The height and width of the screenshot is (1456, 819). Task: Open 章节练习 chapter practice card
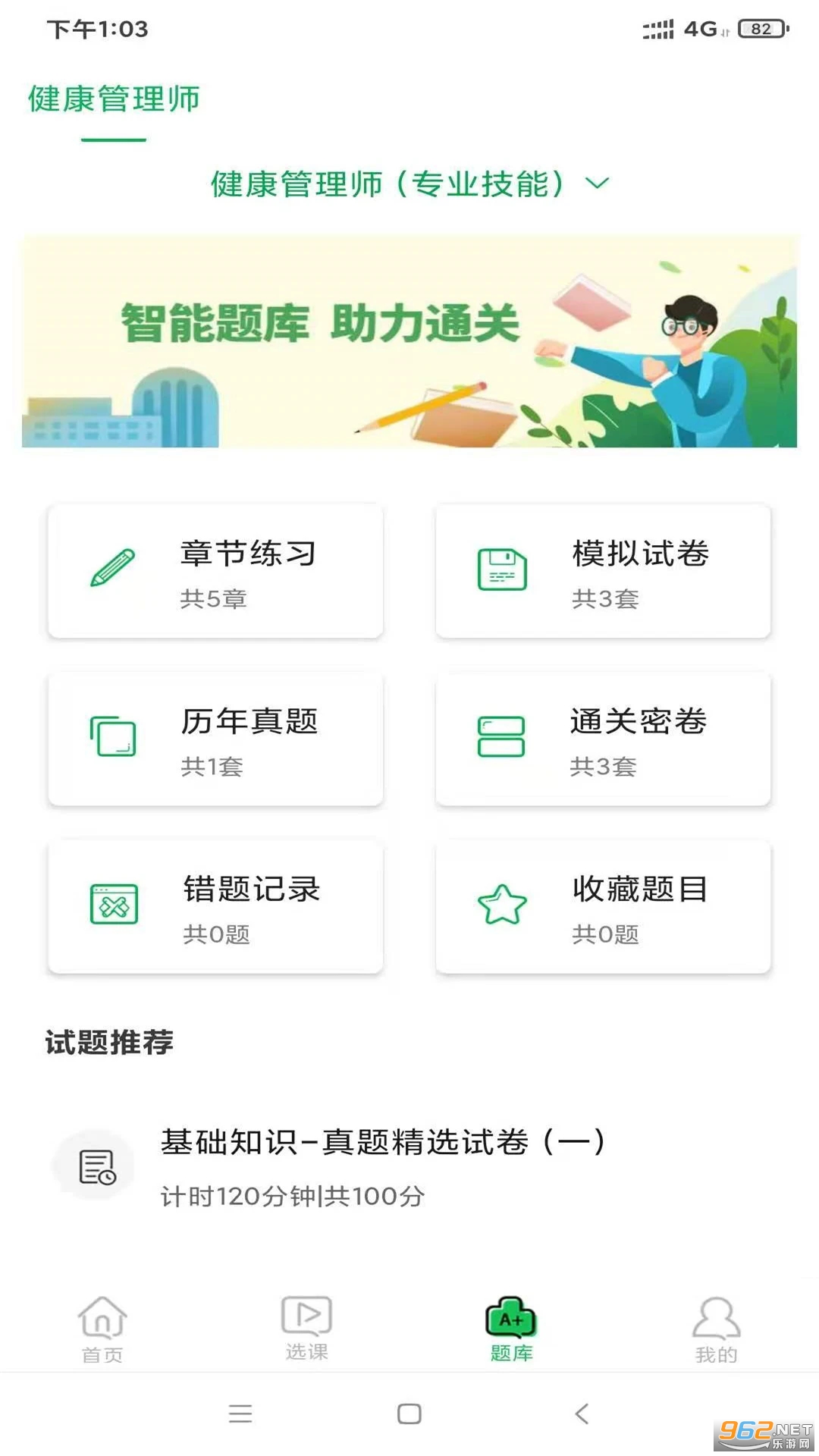(x=215, y=571)
